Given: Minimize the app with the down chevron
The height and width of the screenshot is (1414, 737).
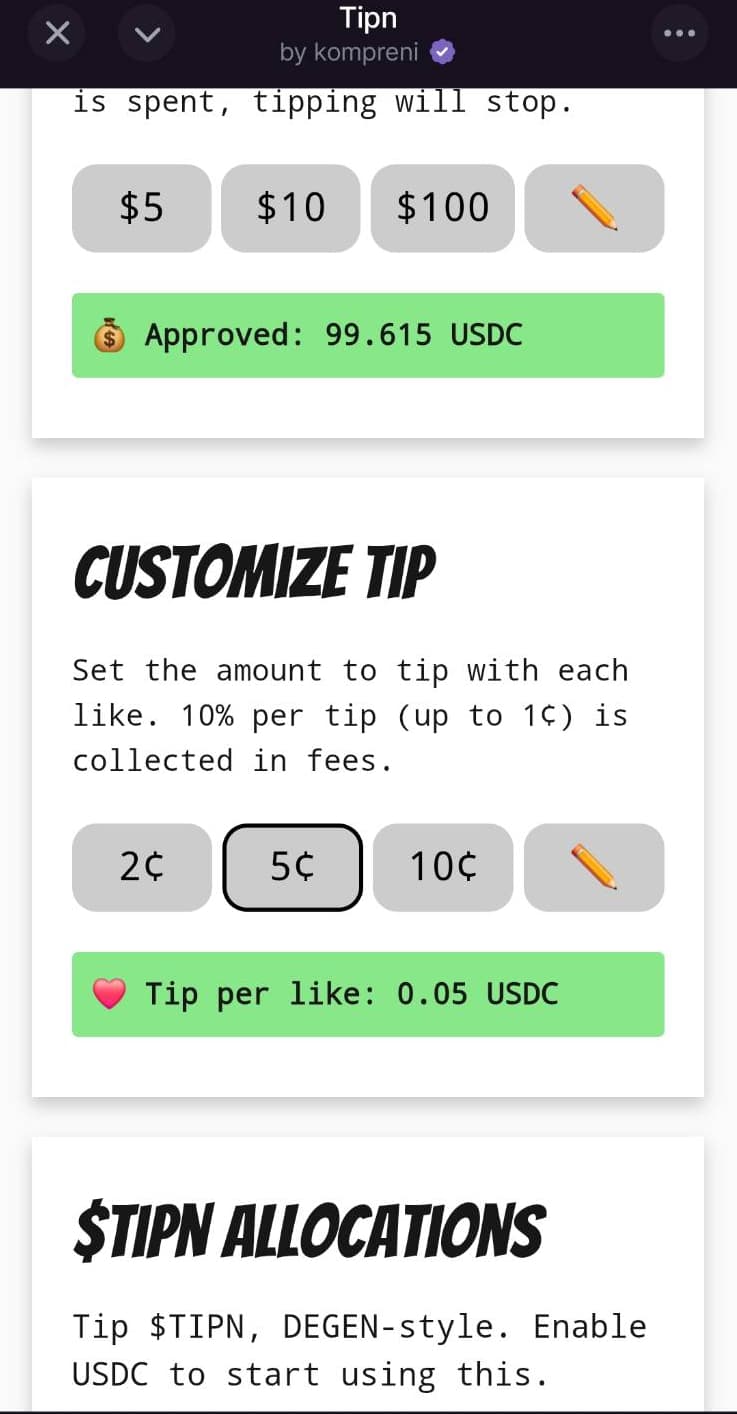Looking at the screenshot, I should 147,35.
